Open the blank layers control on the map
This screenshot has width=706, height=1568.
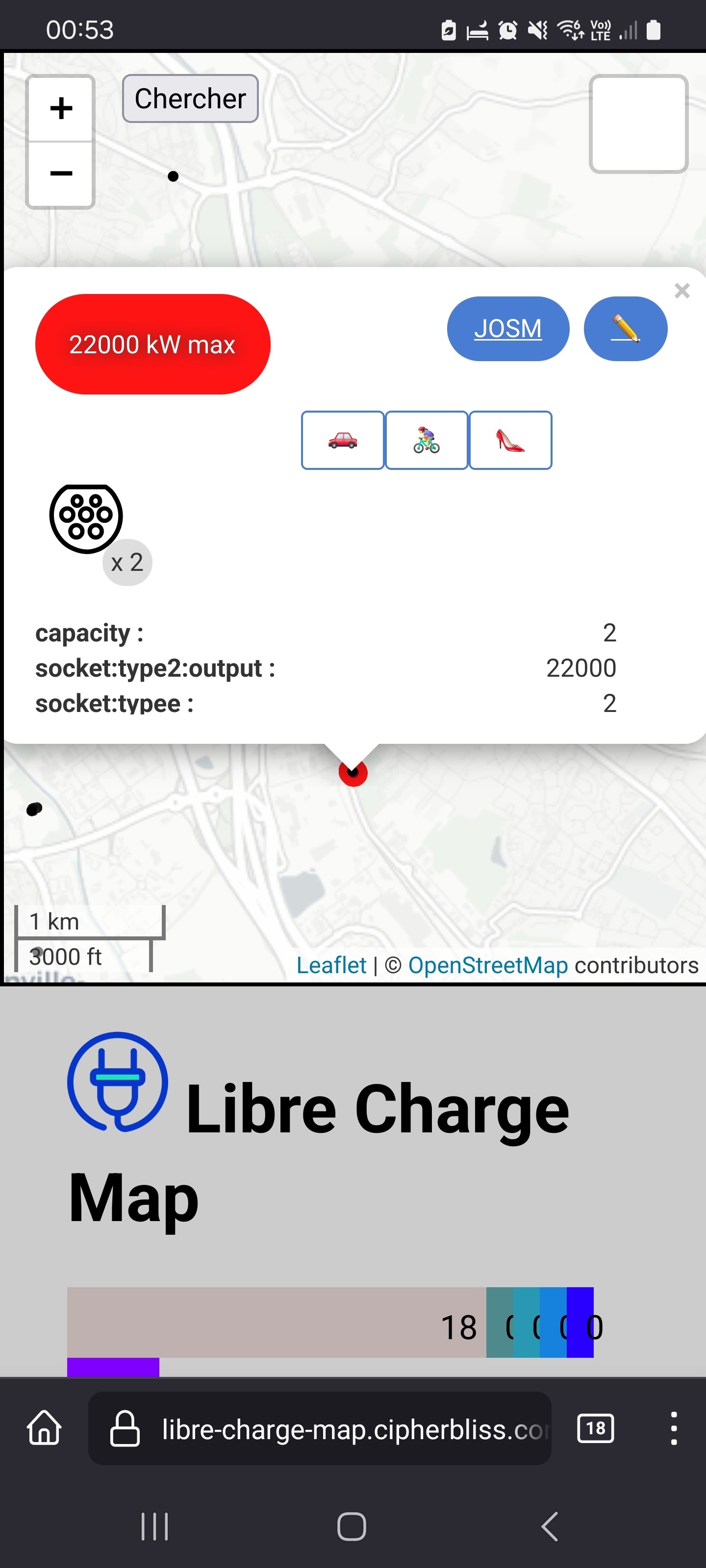pos(638,123)
